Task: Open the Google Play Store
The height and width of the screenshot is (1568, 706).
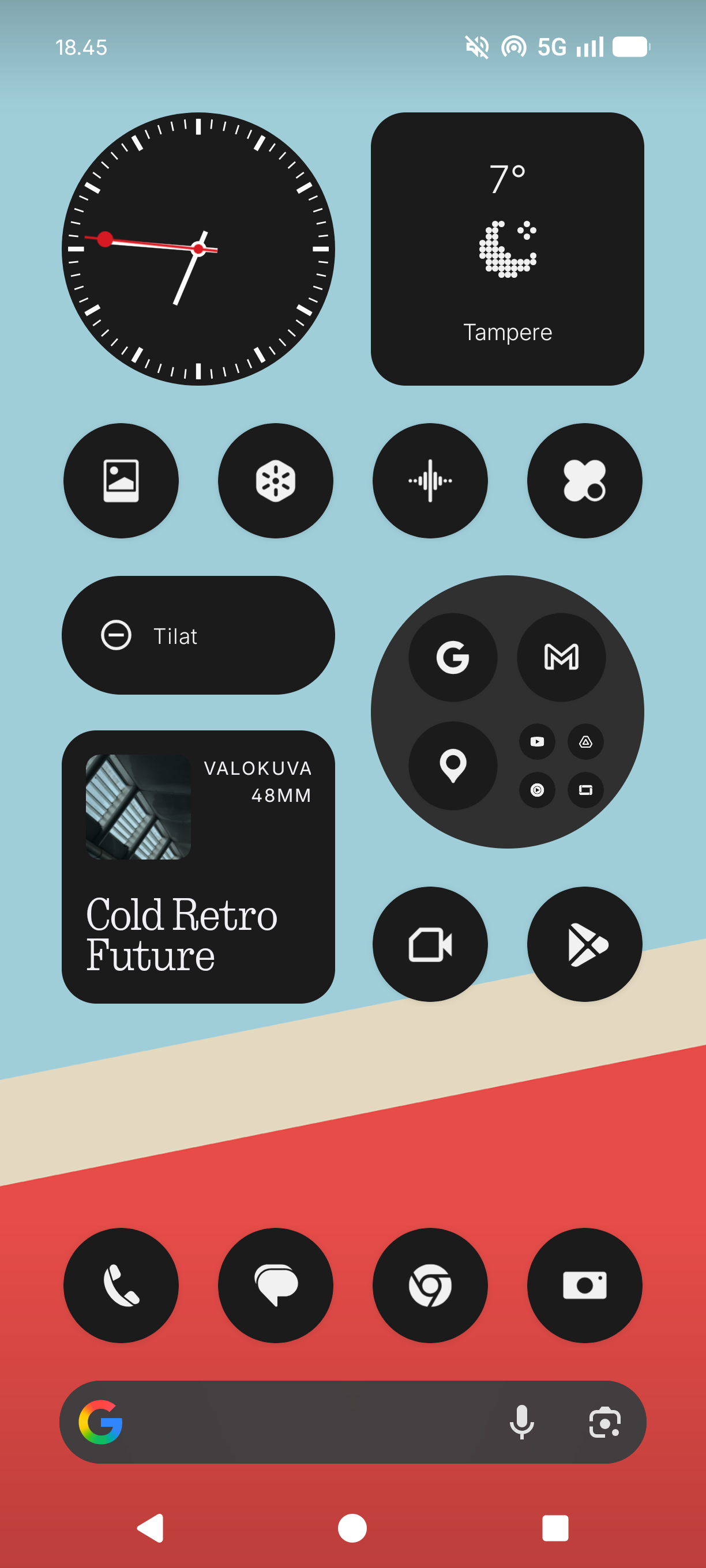Action: (584, 944)
